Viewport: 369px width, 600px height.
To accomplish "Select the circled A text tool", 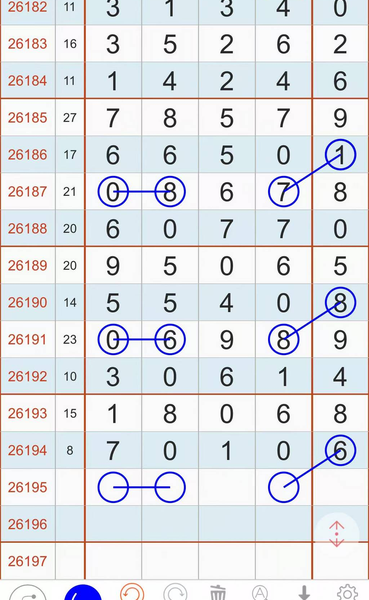I will [260, 593].
